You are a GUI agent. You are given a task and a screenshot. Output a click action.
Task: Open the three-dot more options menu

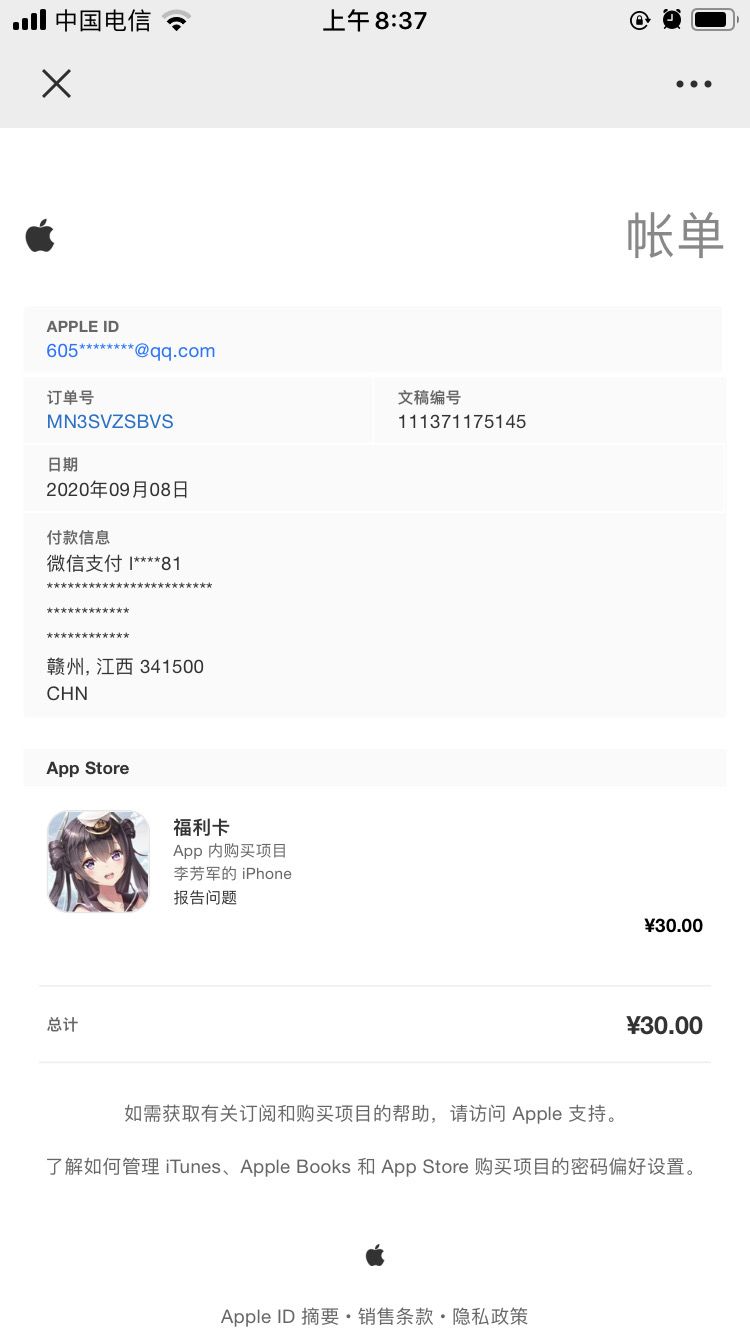pyautogui.click(x=693, y=84)
